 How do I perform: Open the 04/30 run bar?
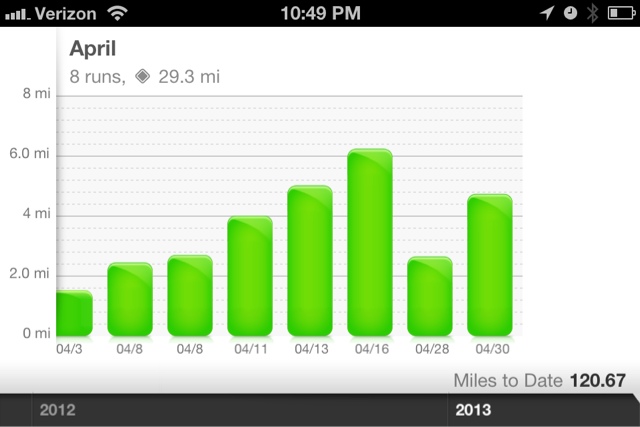490,266
